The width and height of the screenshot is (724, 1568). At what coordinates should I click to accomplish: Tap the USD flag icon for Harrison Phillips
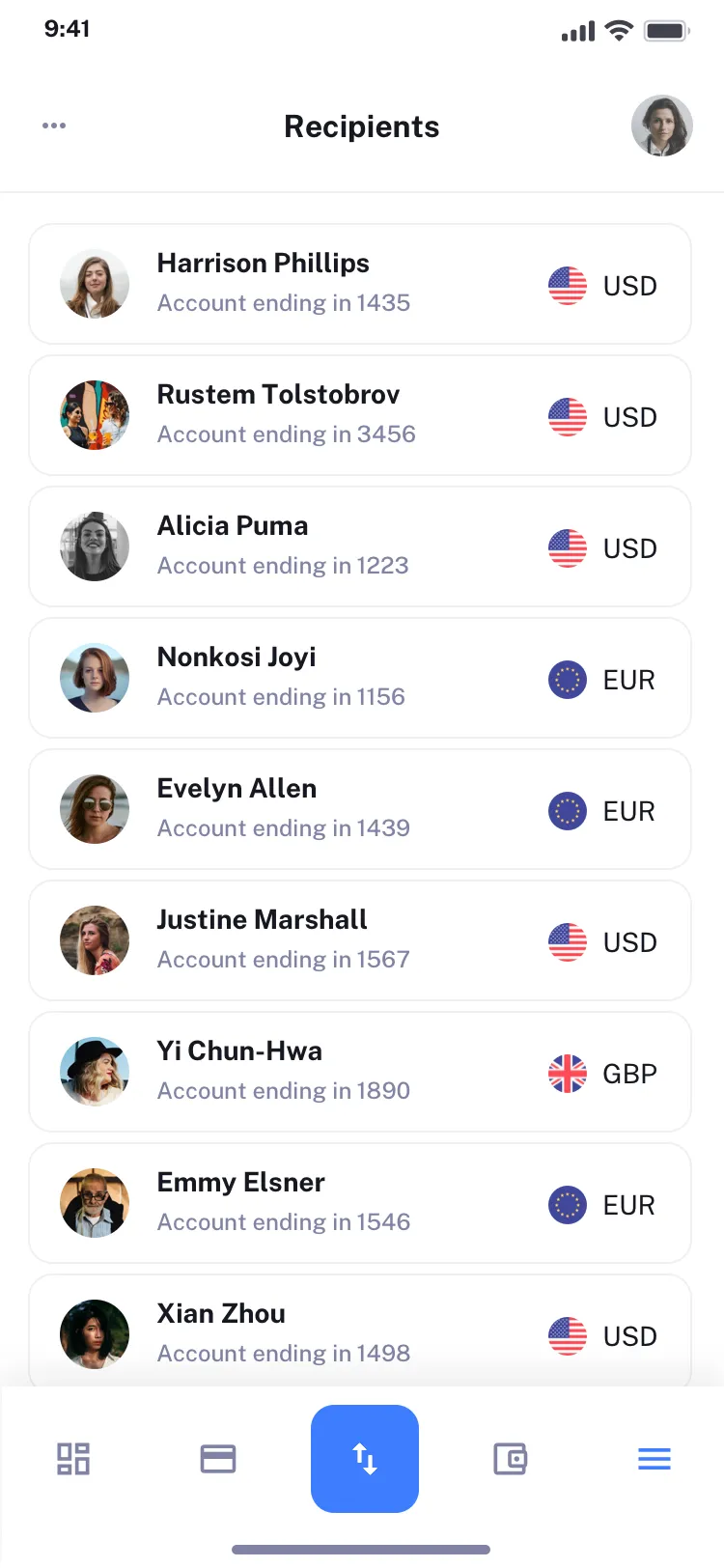pos(567,285)
